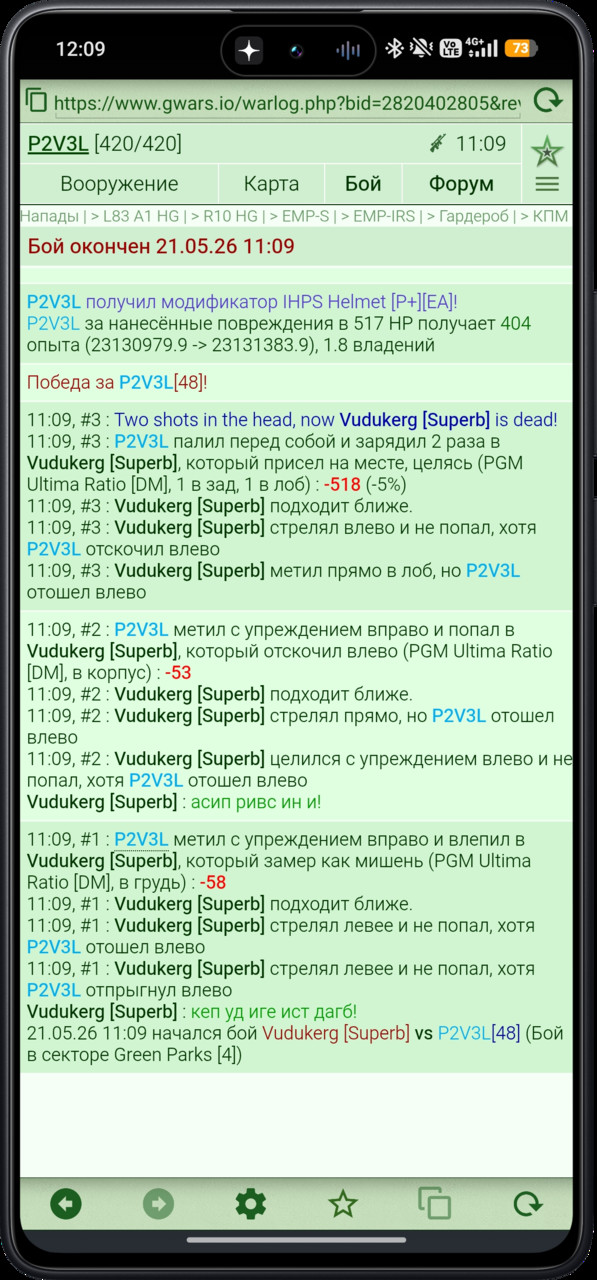Go to the Форум tab

461,184
